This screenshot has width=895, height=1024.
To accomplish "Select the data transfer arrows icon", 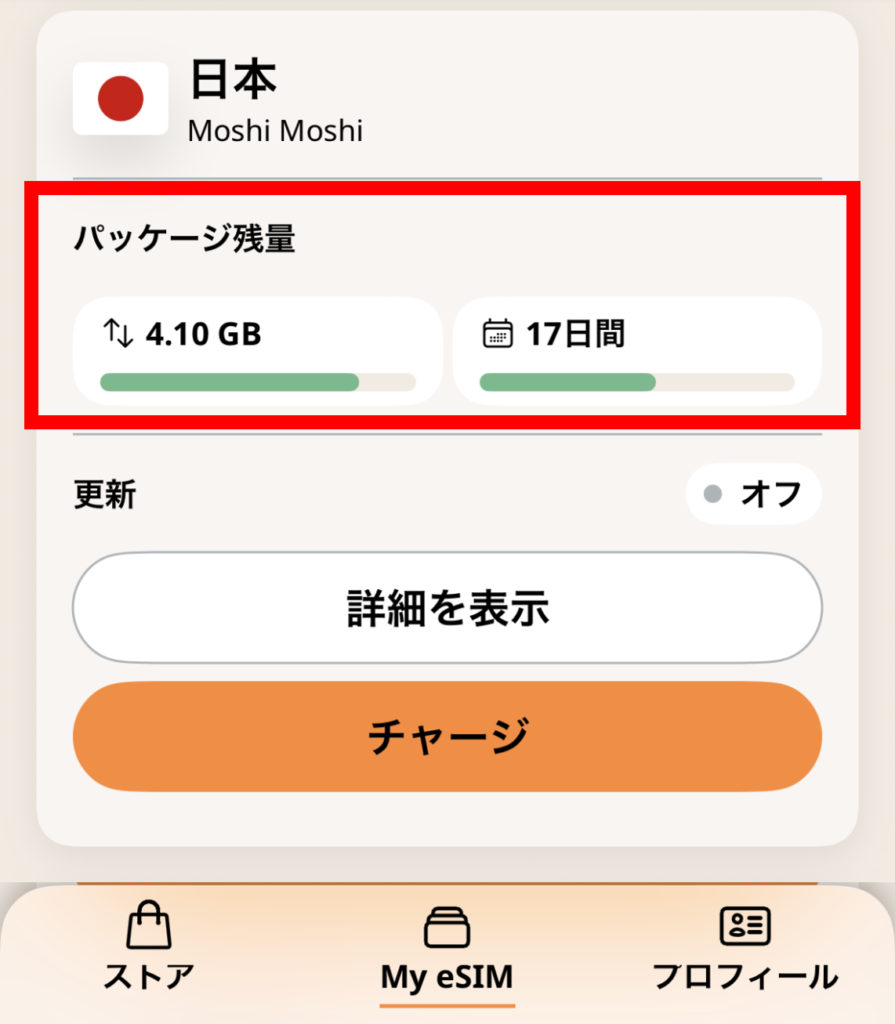I will tap(117, 334).
